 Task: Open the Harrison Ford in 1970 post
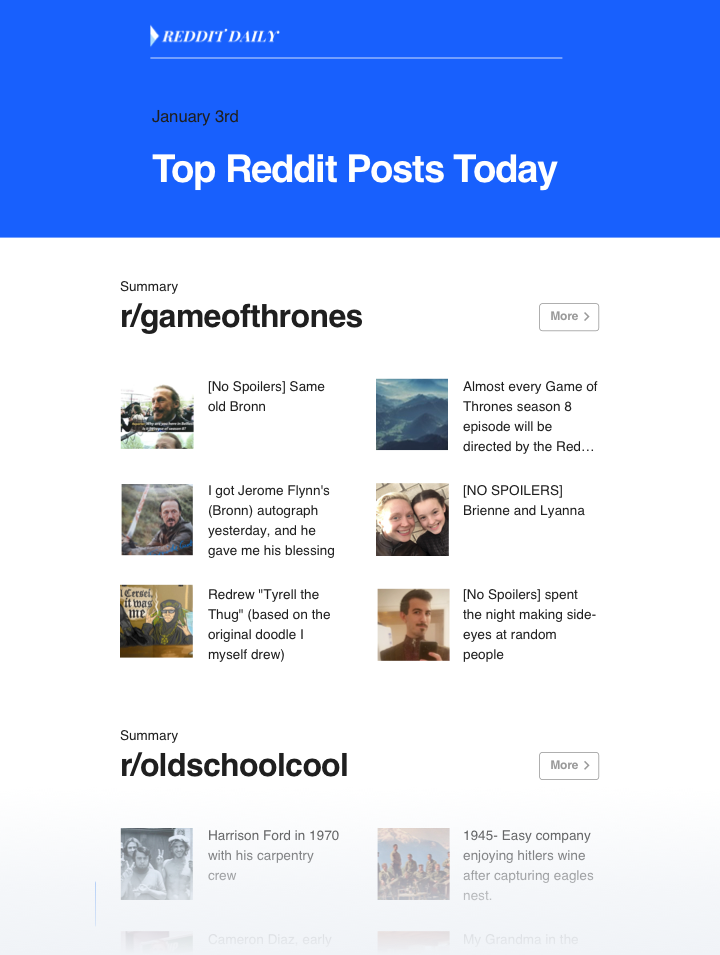click(x=273, y=854)
